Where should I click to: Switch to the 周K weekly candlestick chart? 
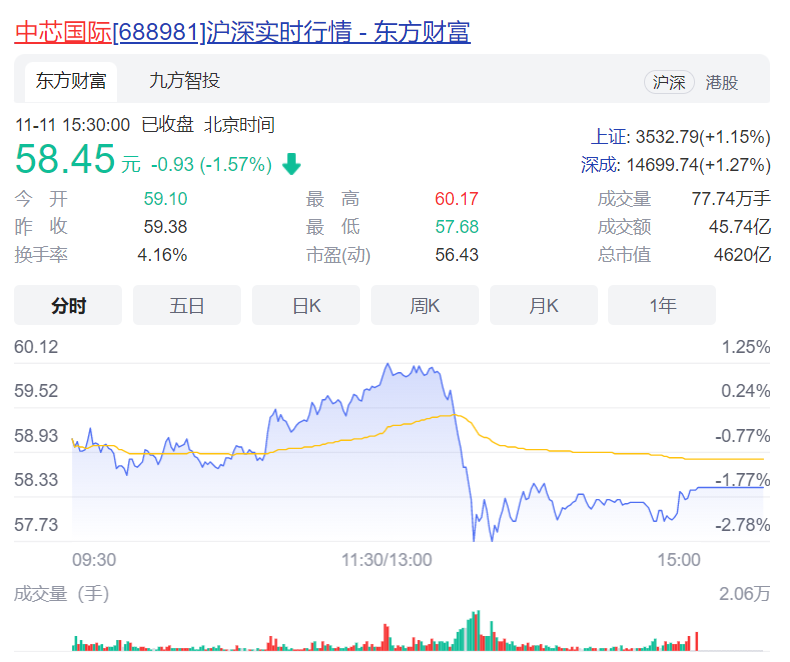point(425,305)
